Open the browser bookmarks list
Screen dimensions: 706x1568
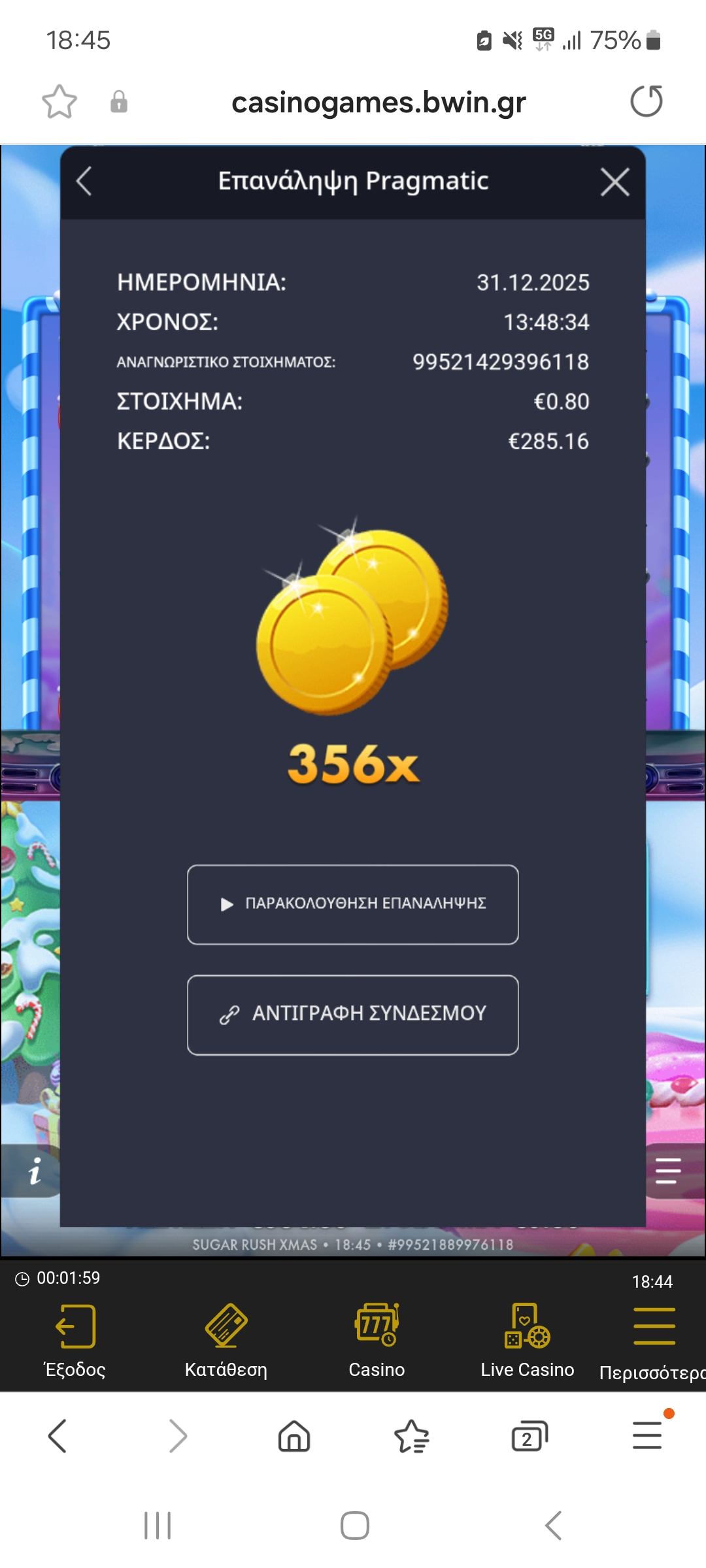click(x=412, y=1436)
